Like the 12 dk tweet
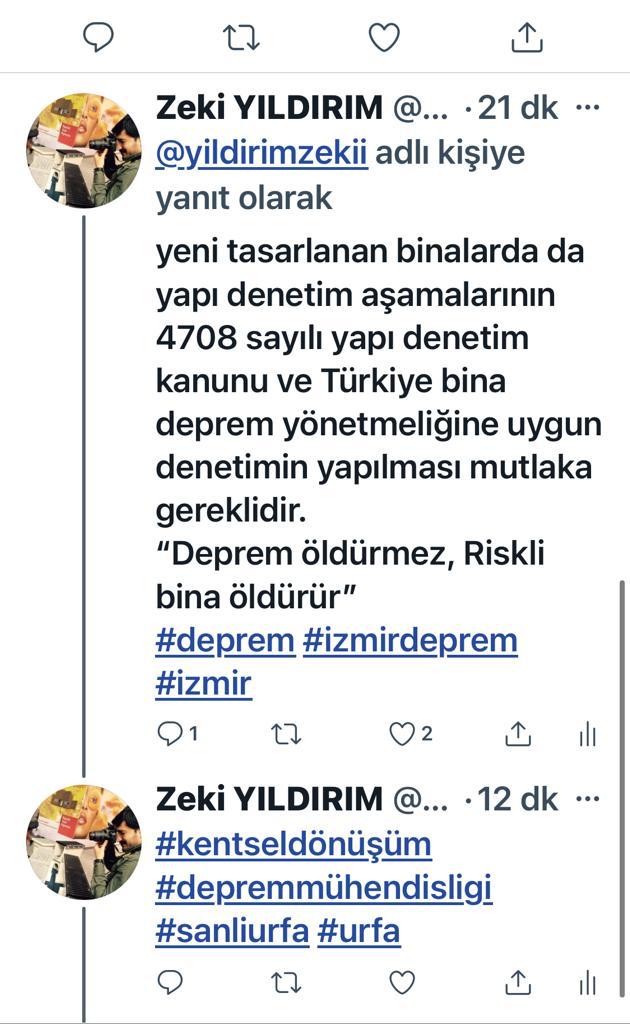 pyautogui.click(x=402, y=982)
